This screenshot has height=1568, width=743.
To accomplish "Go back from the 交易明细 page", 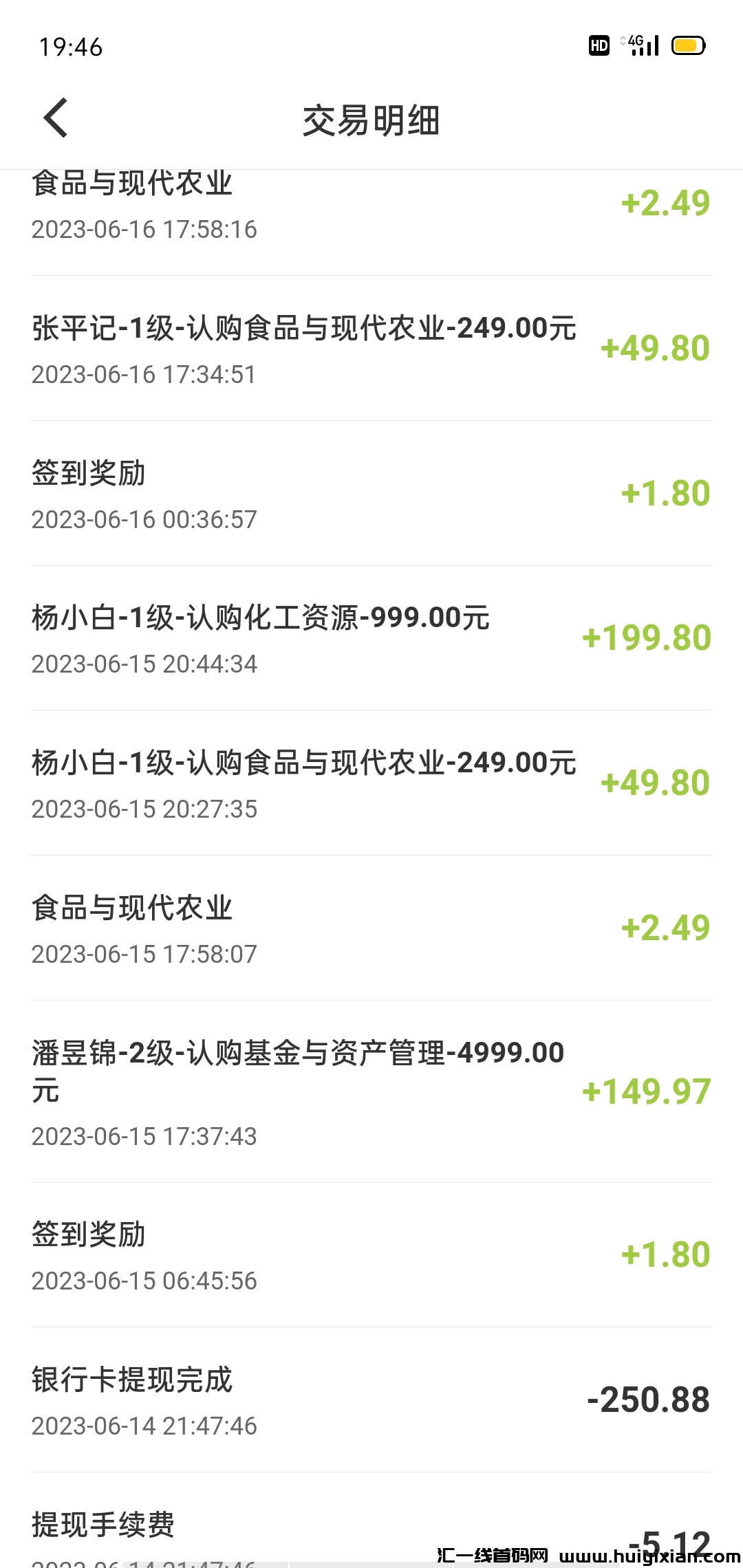I will tap(56, 118).
